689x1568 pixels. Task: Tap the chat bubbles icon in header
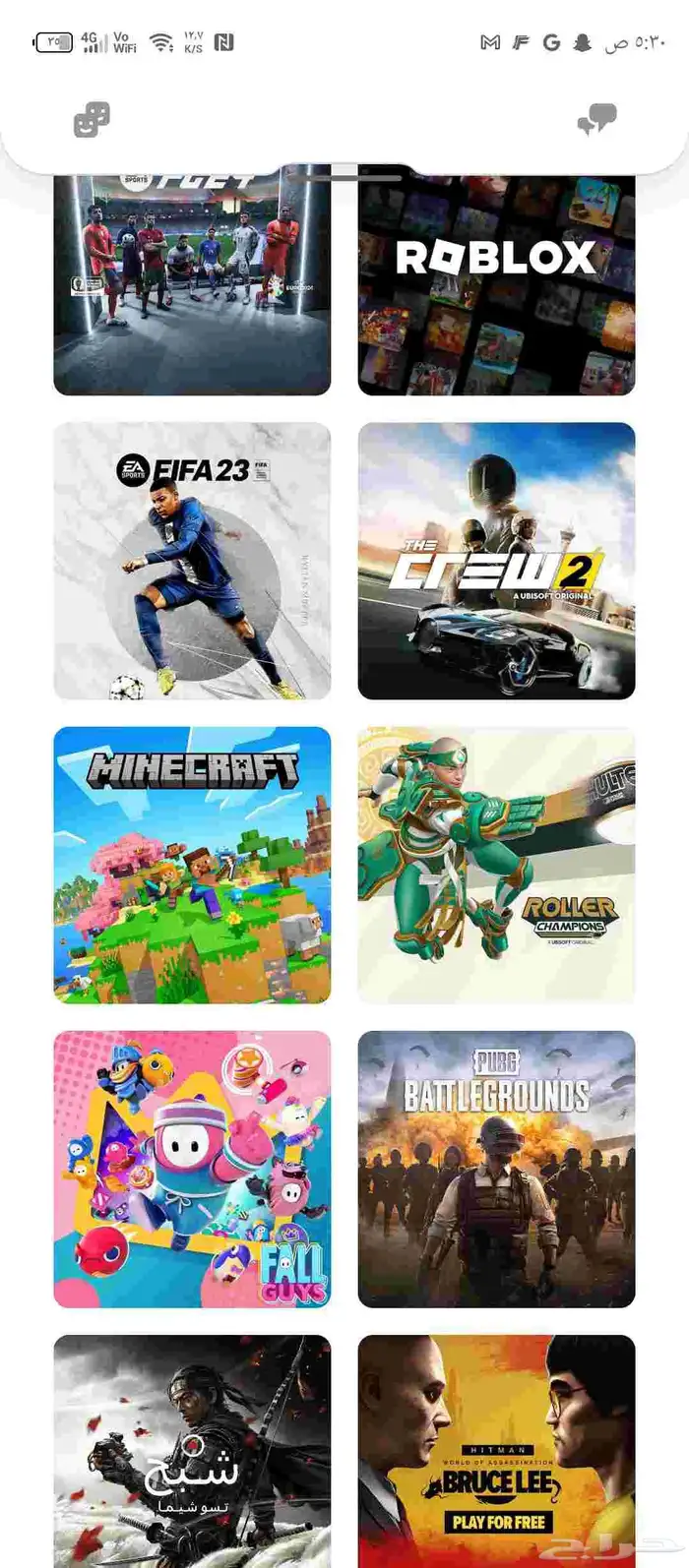pyautogui.click(x=596, y=120)
